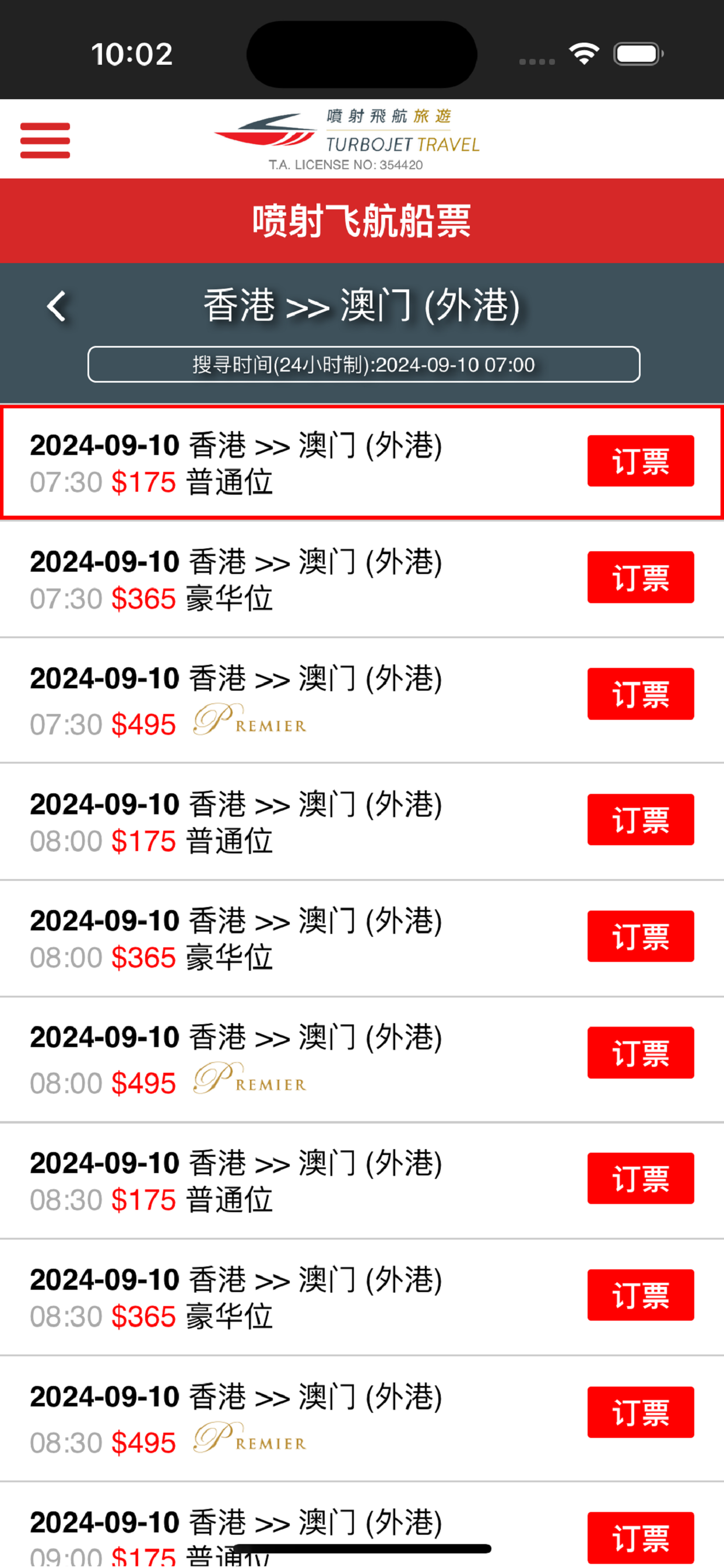Book the 07:30 $495 Premier ticket
Screen dimensions: 724x1568
[x=640, y=694]
